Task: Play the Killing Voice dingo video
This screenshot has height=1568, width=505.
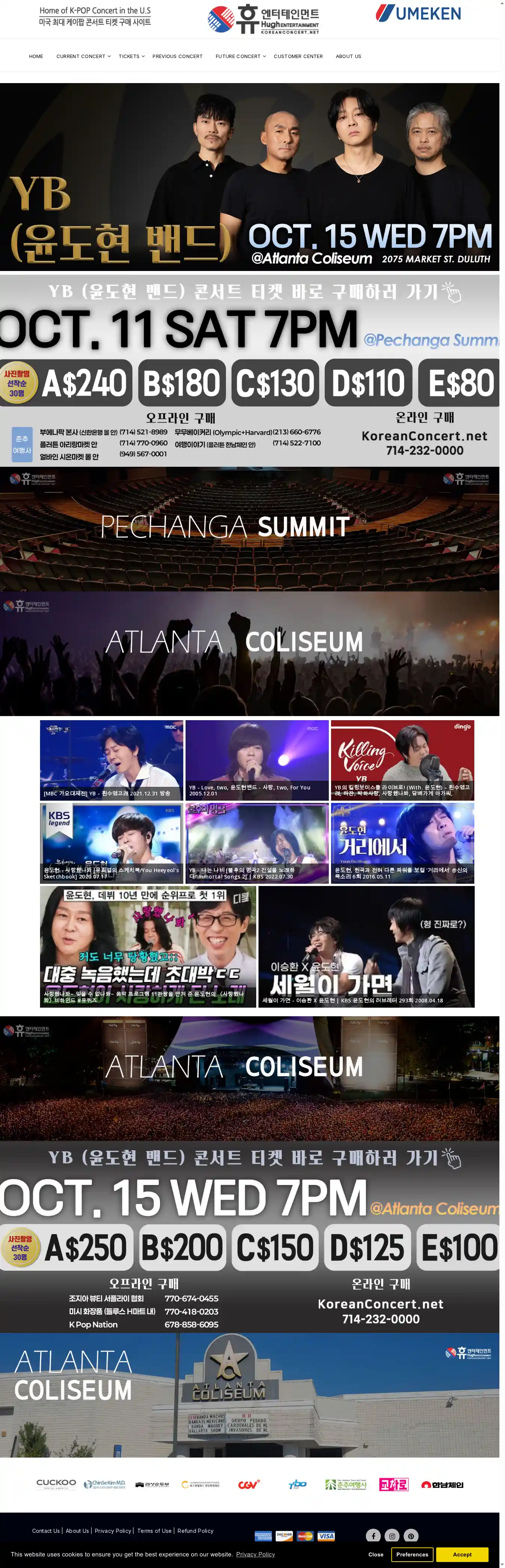Action: (402, 759)
